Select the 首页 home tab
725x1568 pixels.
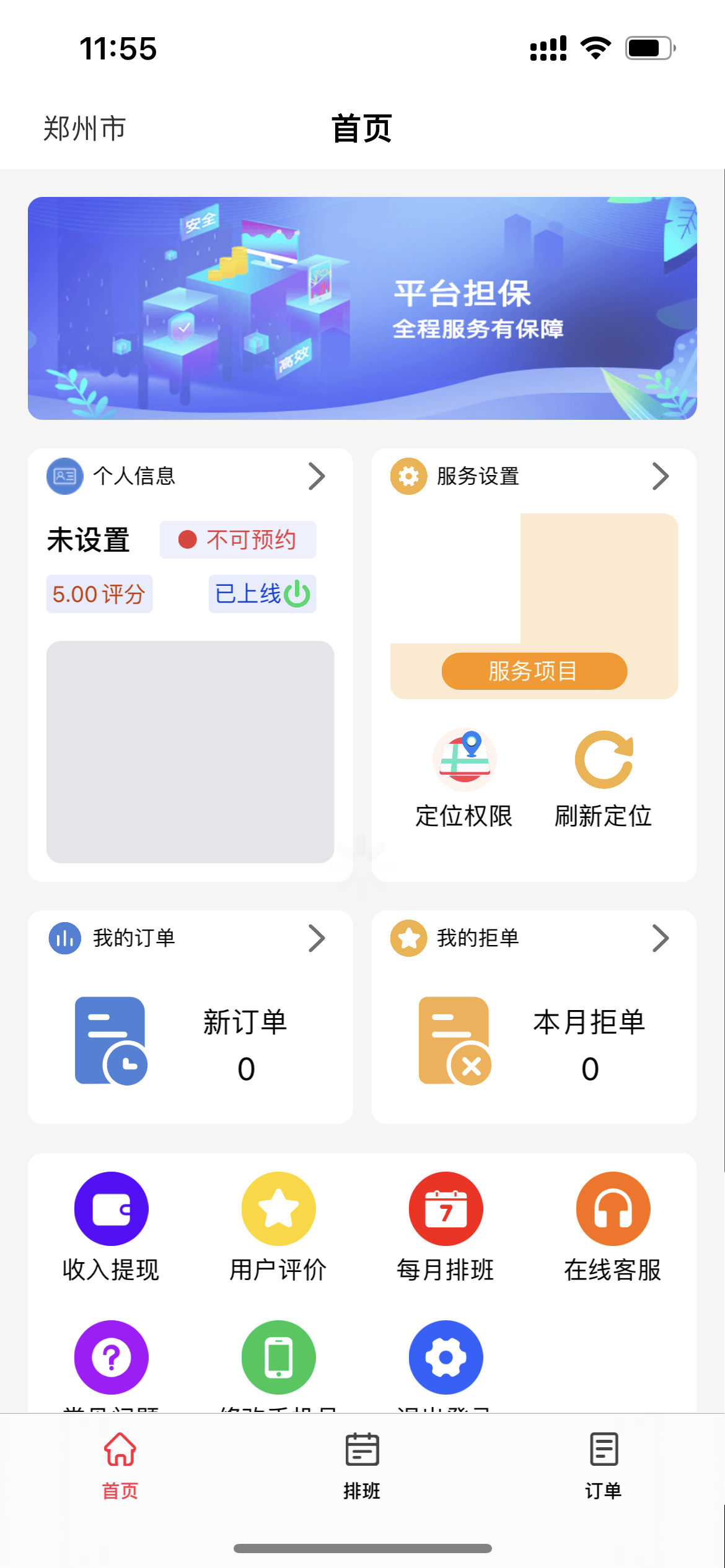(x=120, y=1465)
